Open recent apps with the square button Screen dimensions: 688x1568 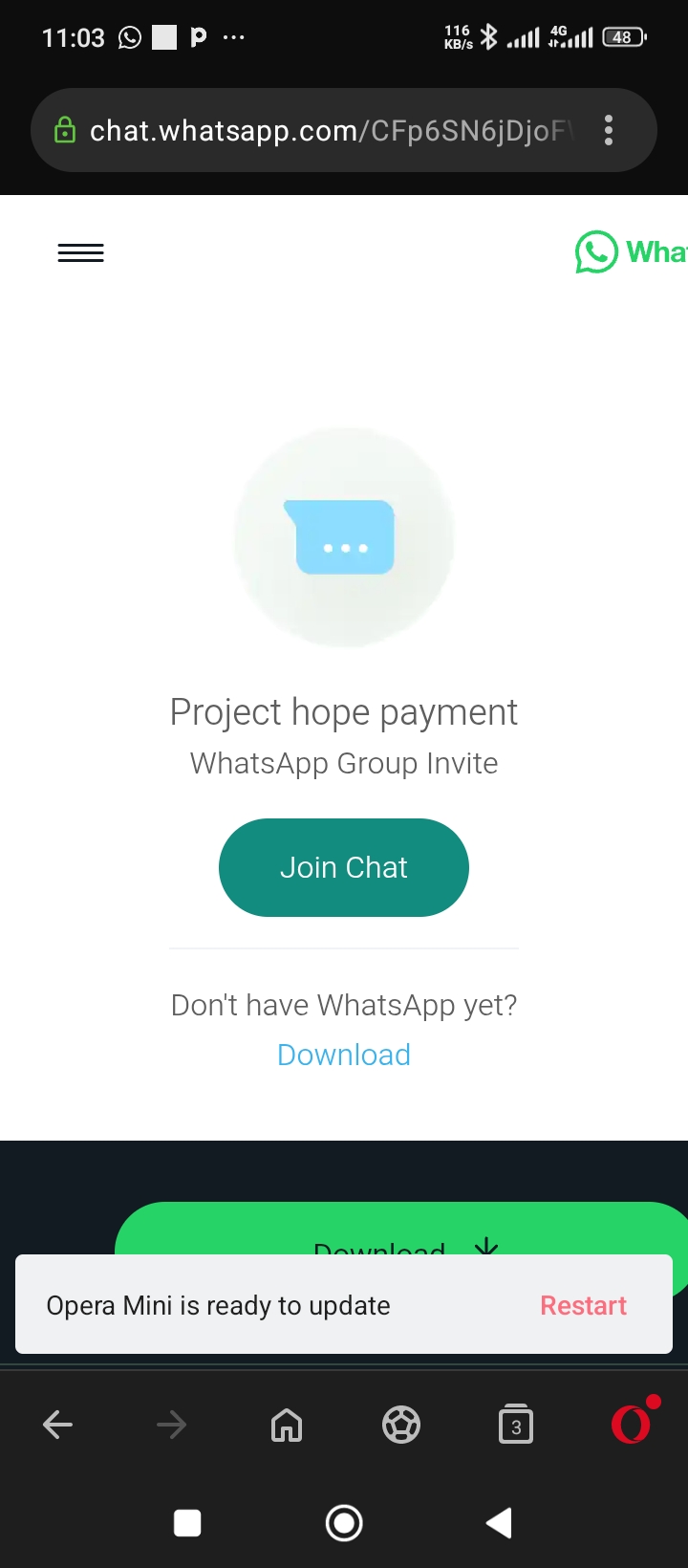point(187,1523)
